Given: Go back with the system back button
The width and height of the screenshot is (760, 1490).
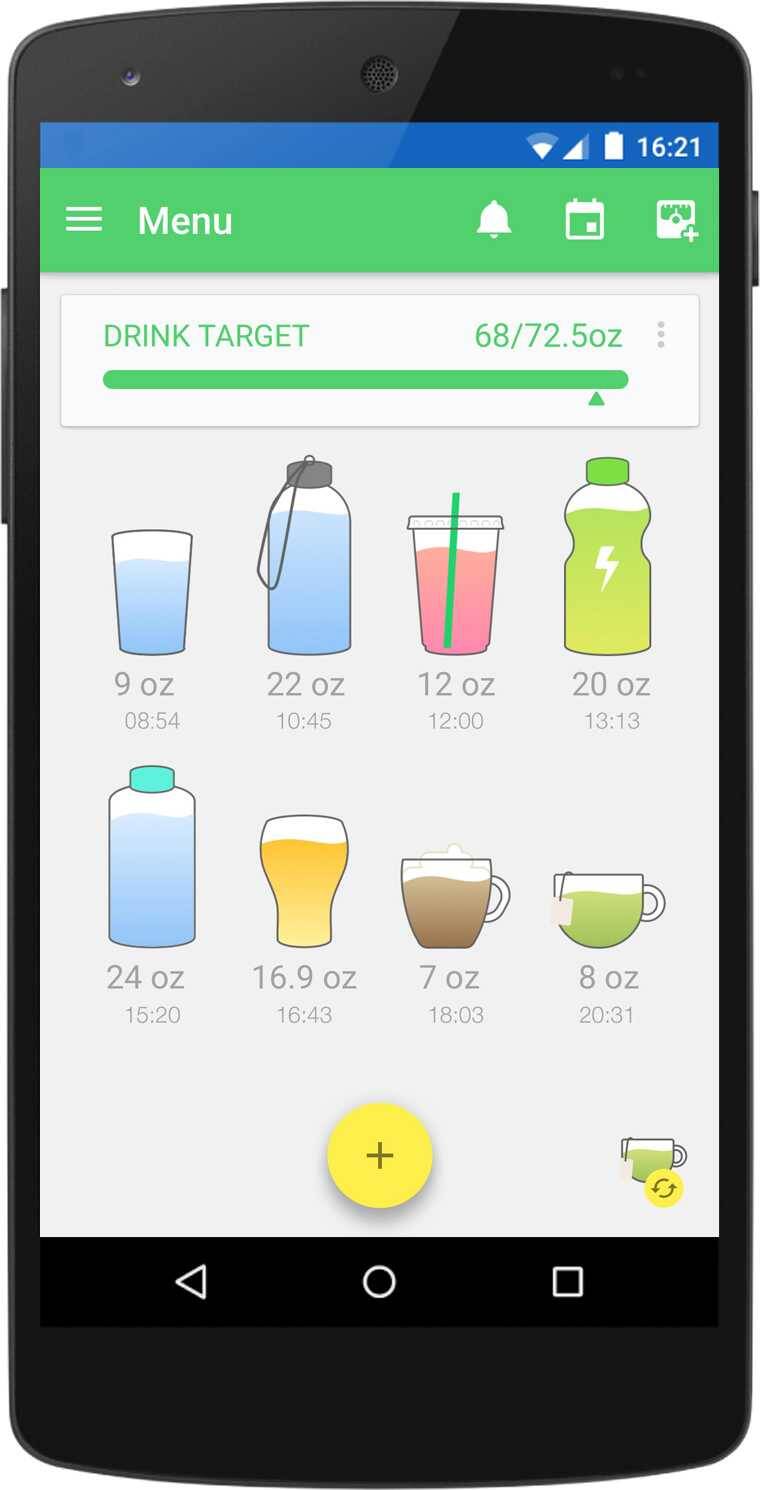Looking at the screenshot, I should [x=190, y=1281].
